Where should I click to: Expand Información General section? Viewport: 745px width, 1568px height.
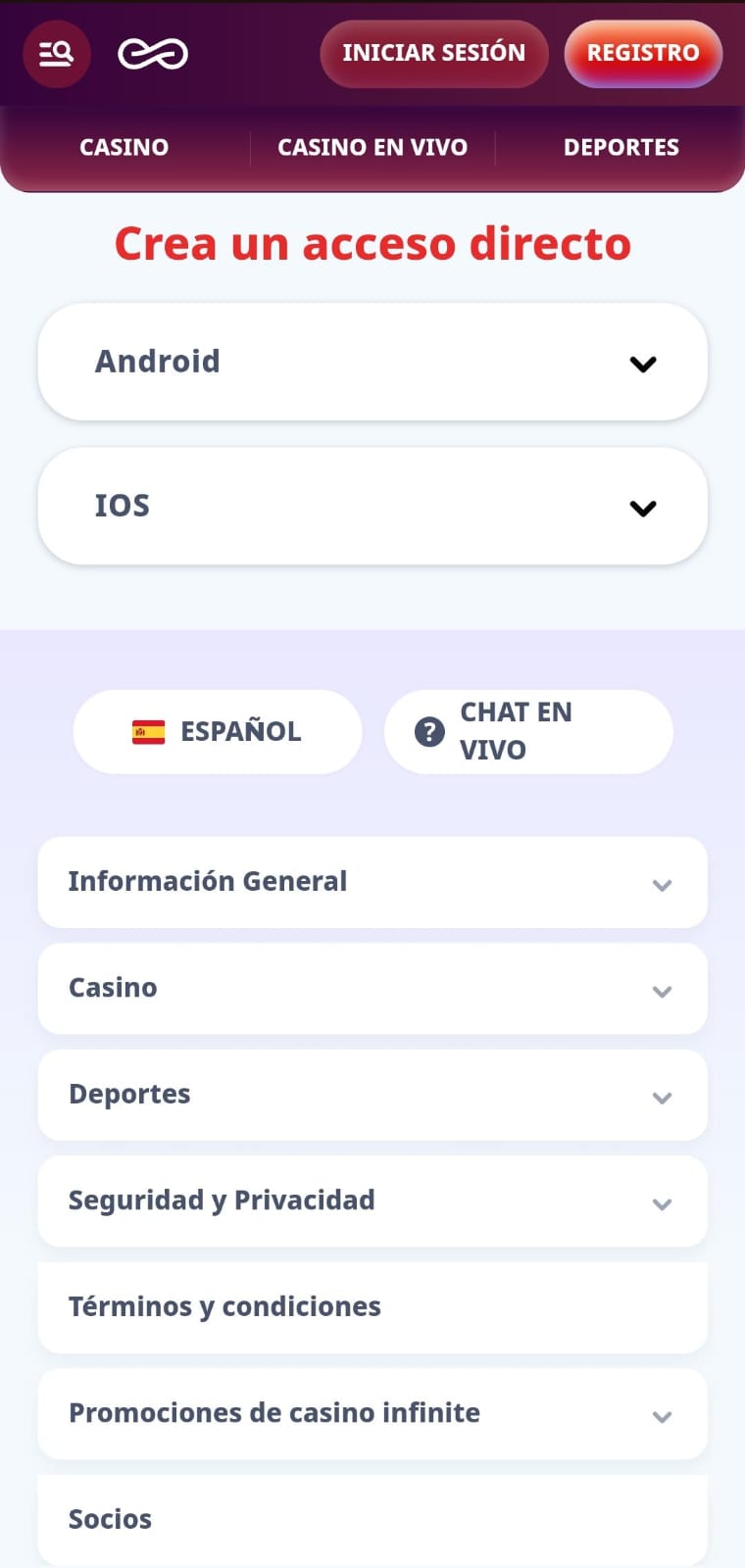(372, 882)
